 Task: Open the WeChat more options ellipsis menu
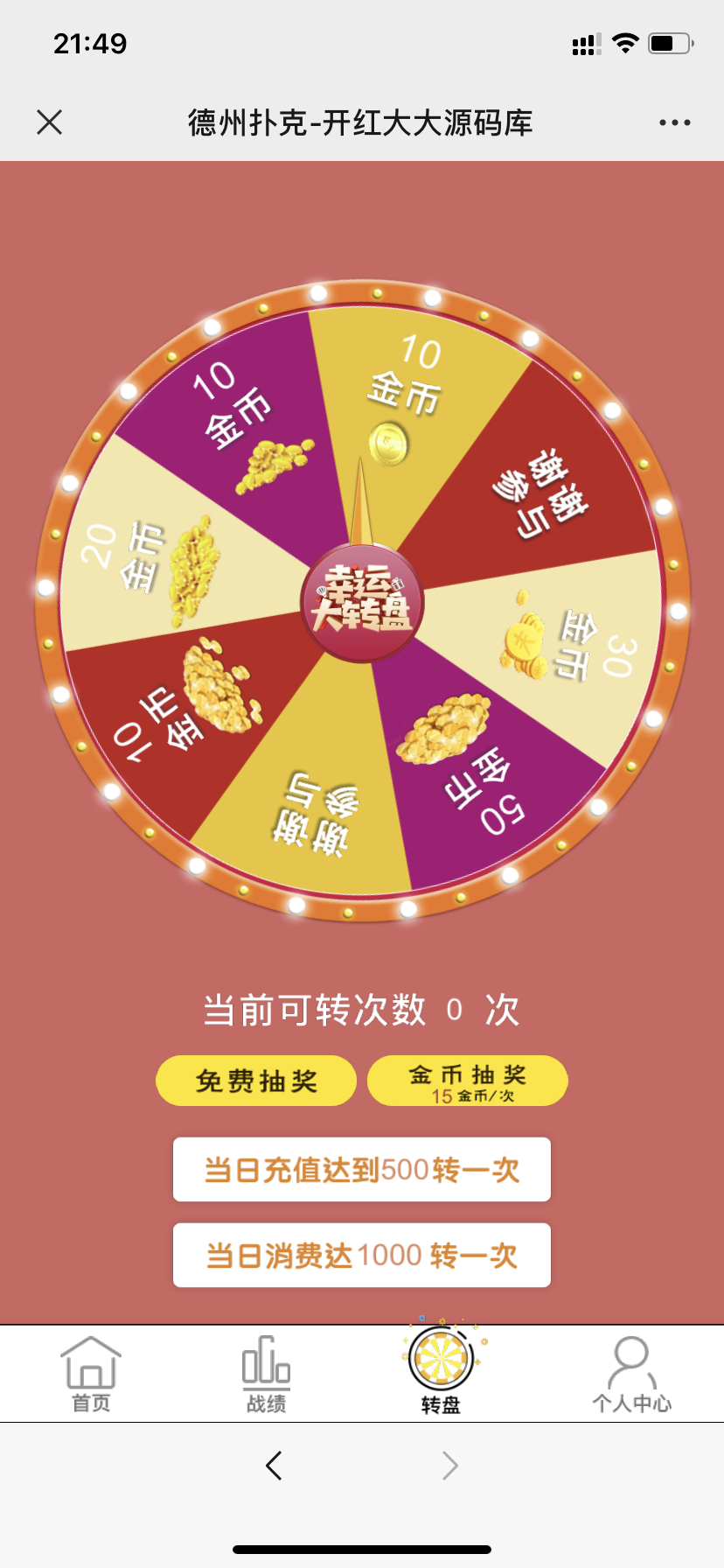click(672, 122)
